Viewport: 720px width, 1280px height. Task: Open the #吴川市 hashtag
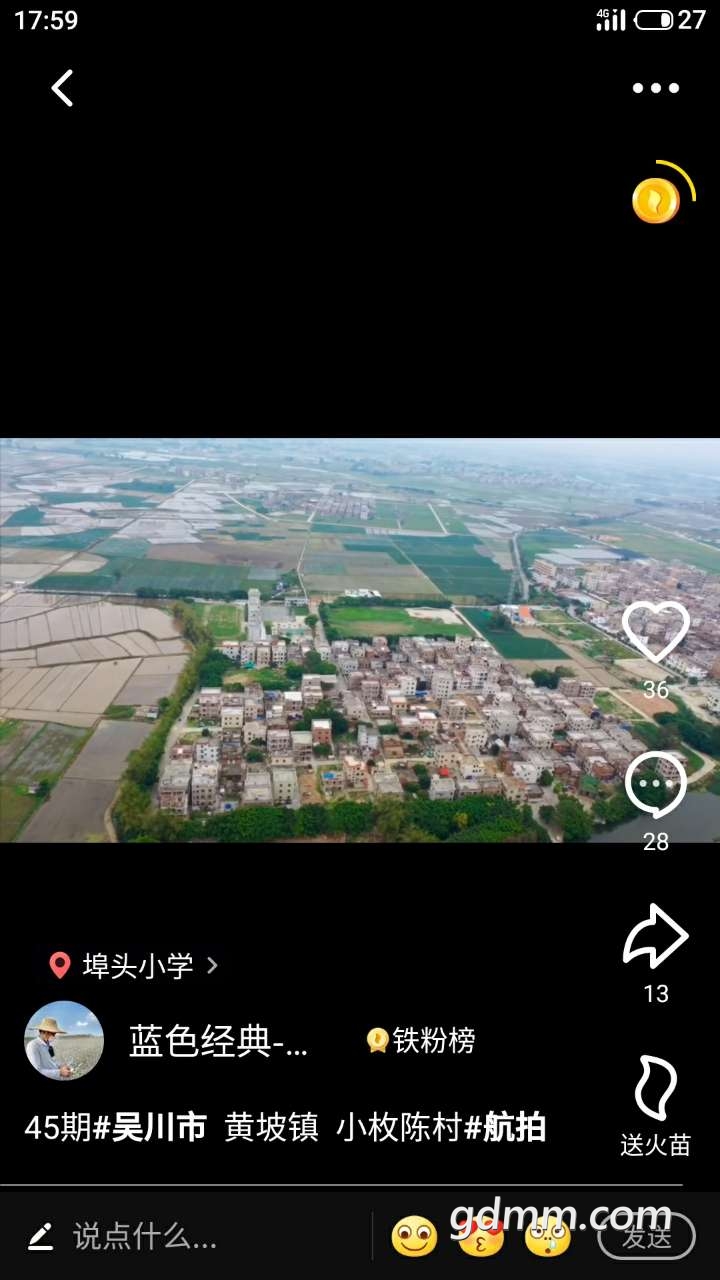click(x=150, y=1128)
